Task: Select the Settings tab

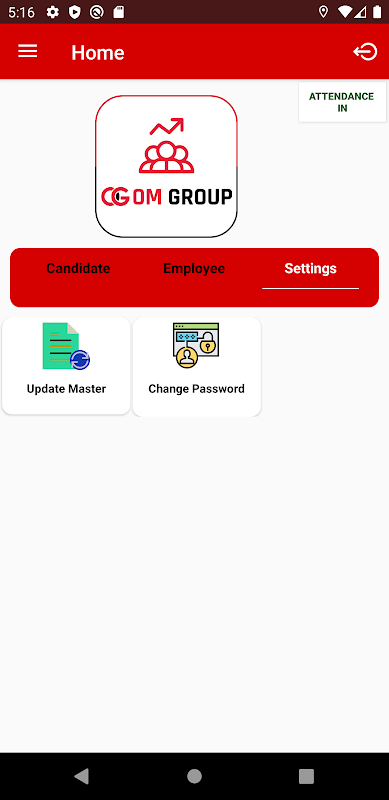Action: pos(310,268)
